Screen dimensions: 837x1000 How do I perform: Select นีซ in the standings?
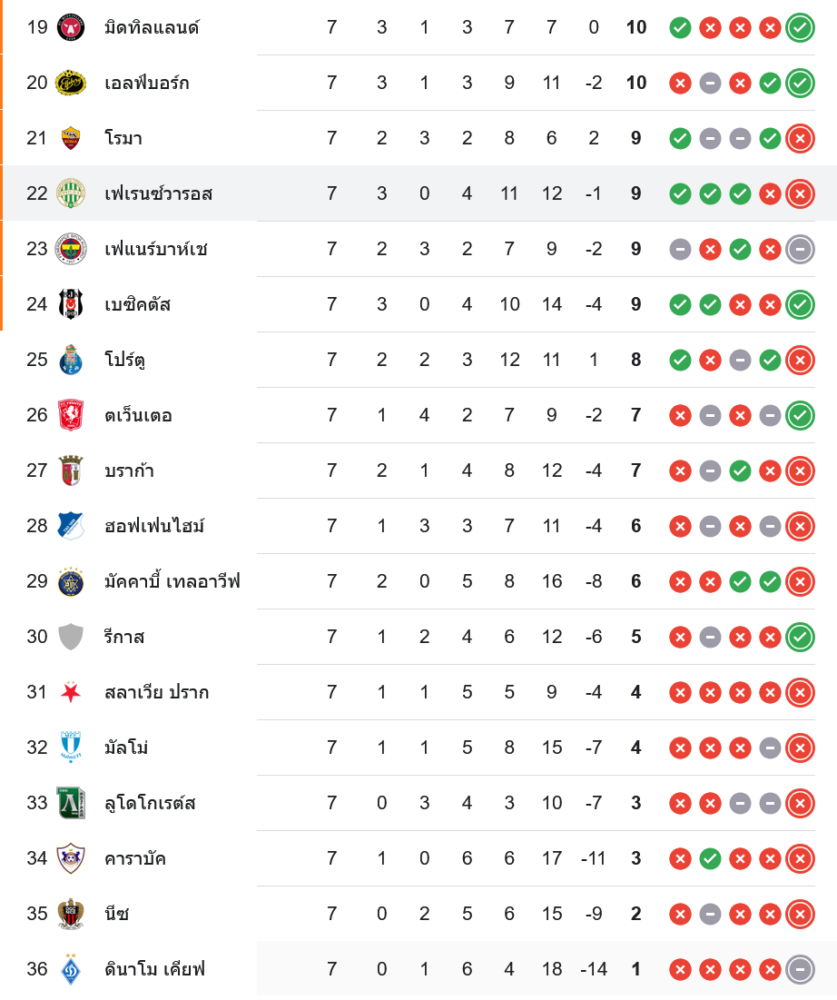[x=117, y=913]
